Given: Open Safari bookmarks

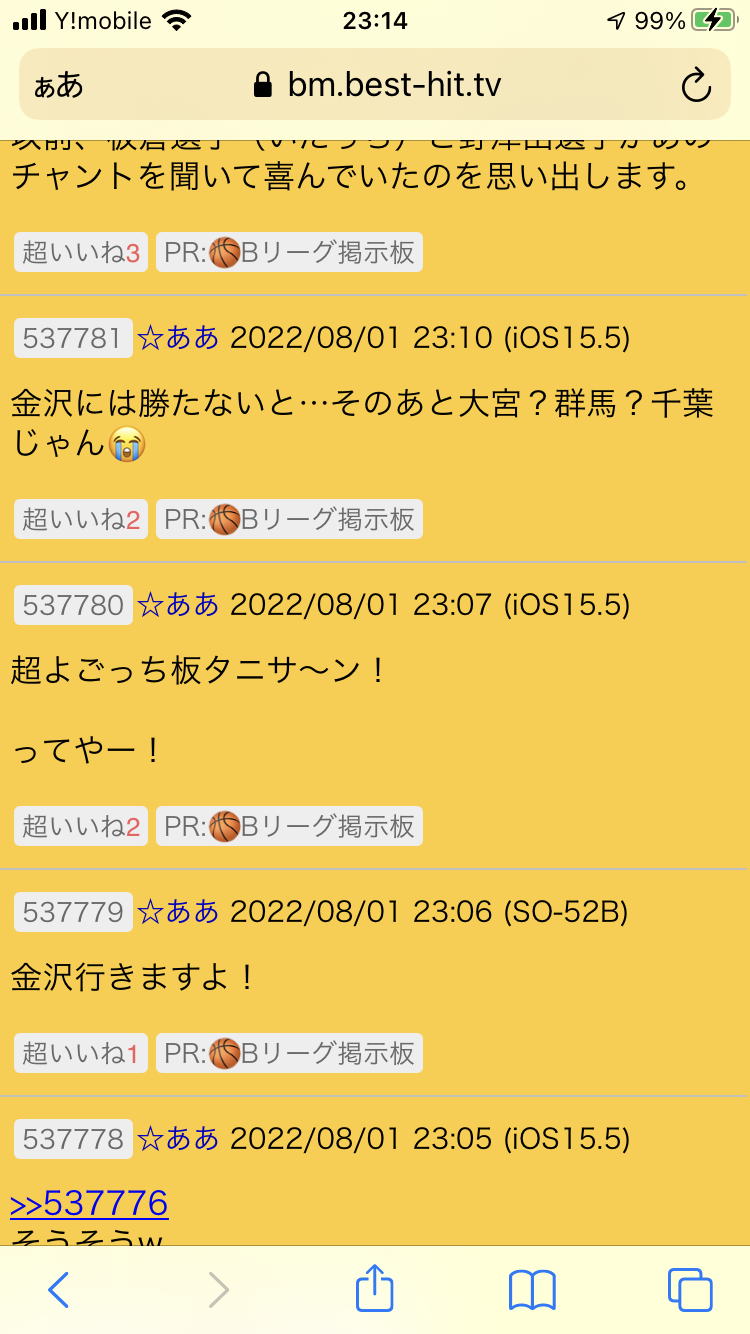Looking at the screenshot, I should [532, 1290].
